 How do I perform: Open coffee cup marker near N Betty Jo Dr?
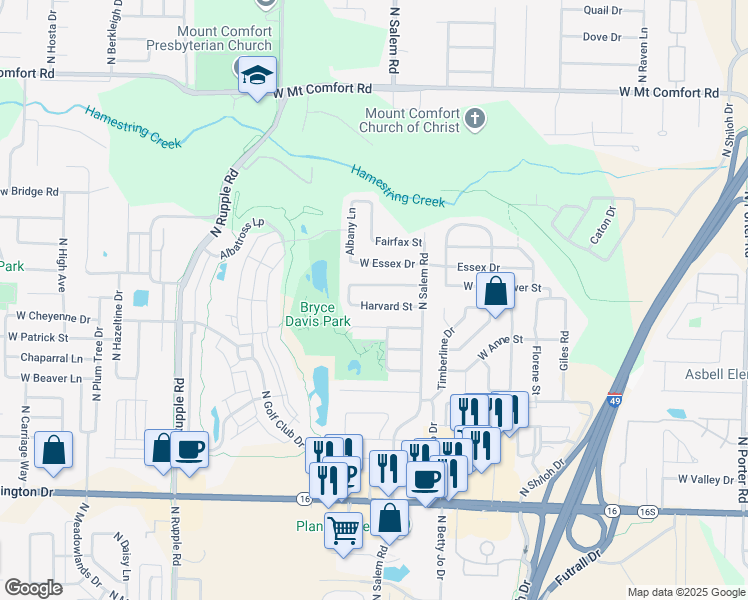[426, 482]
